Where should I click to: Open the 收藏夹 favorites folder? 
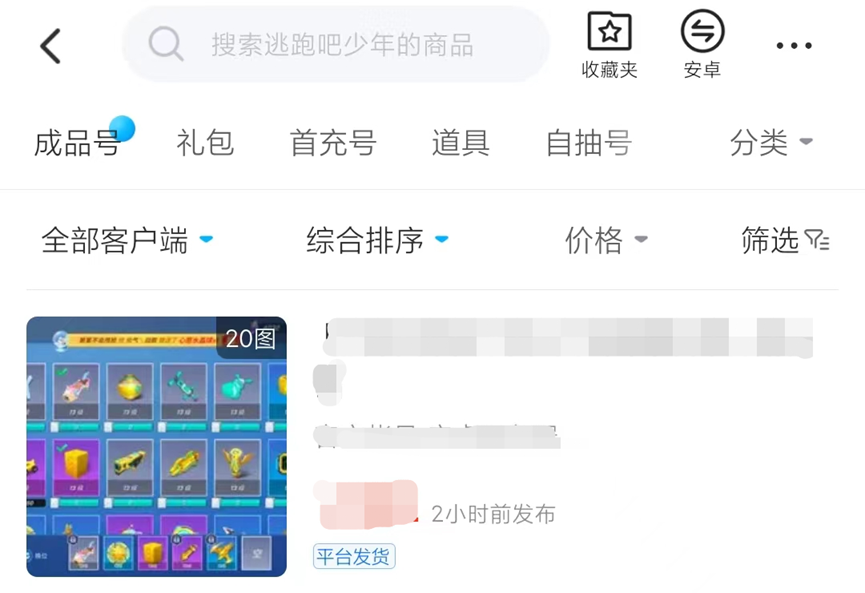[609, 45]
